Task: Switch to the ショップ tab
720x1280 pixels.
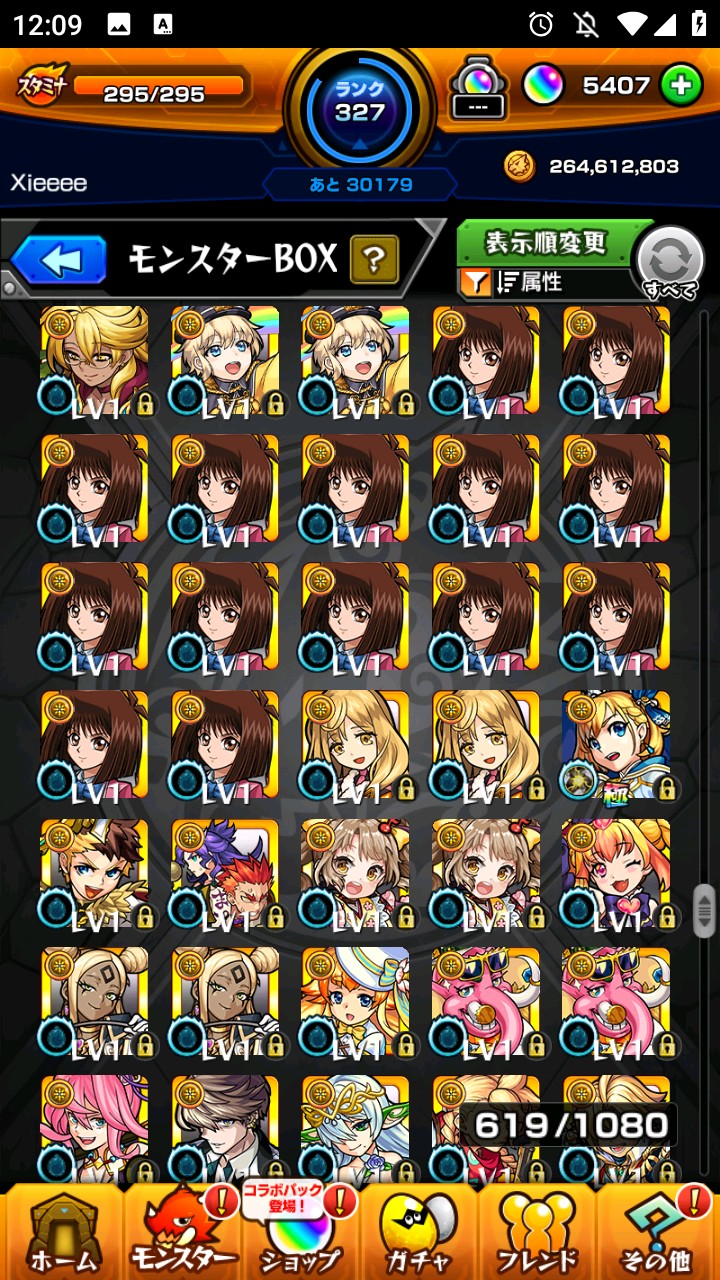Action: pos(300,1232)
